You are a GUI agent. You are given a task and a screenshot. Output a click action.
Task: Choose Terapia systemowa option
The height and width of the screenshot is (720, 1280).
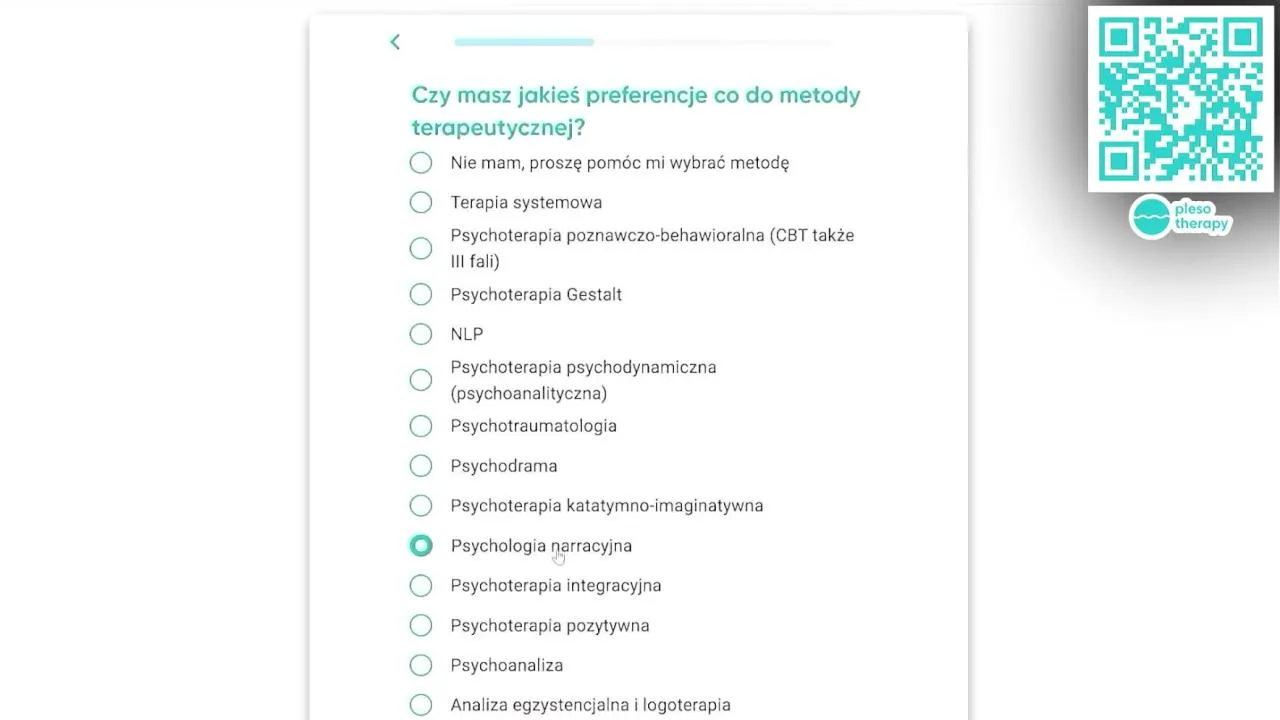pos(421,203)
